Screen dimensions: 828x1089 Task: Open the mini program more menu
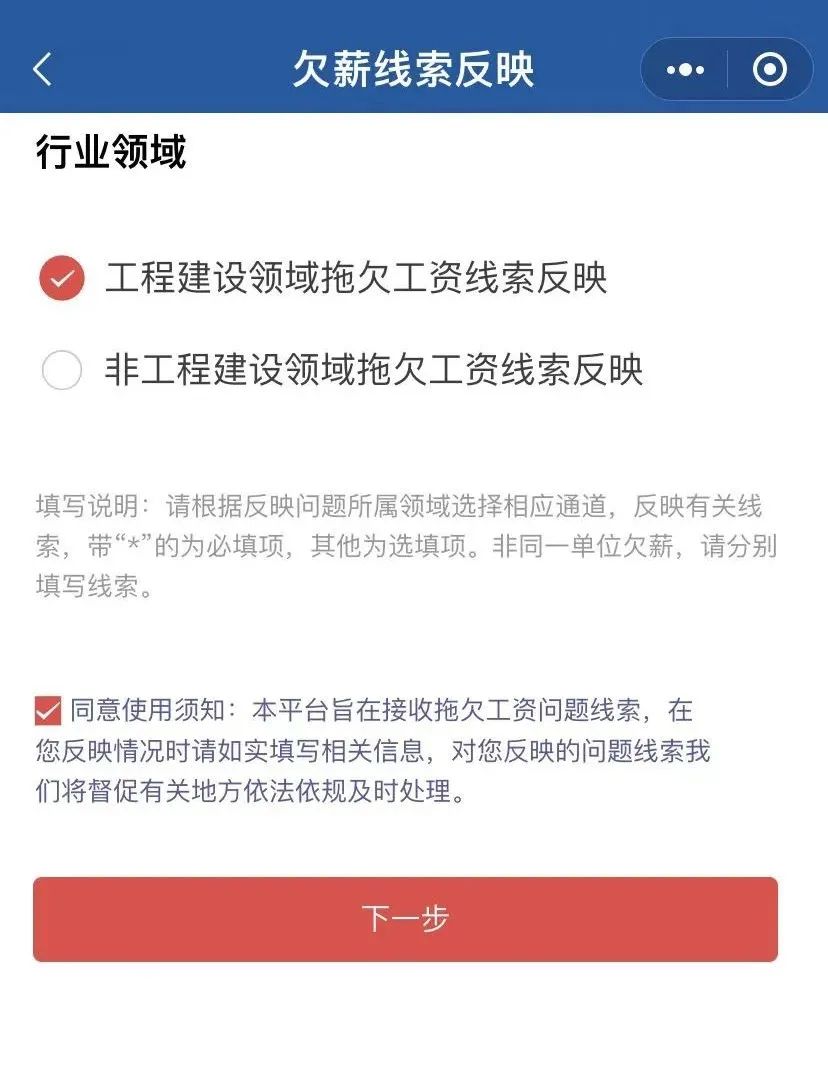[685, 70]
